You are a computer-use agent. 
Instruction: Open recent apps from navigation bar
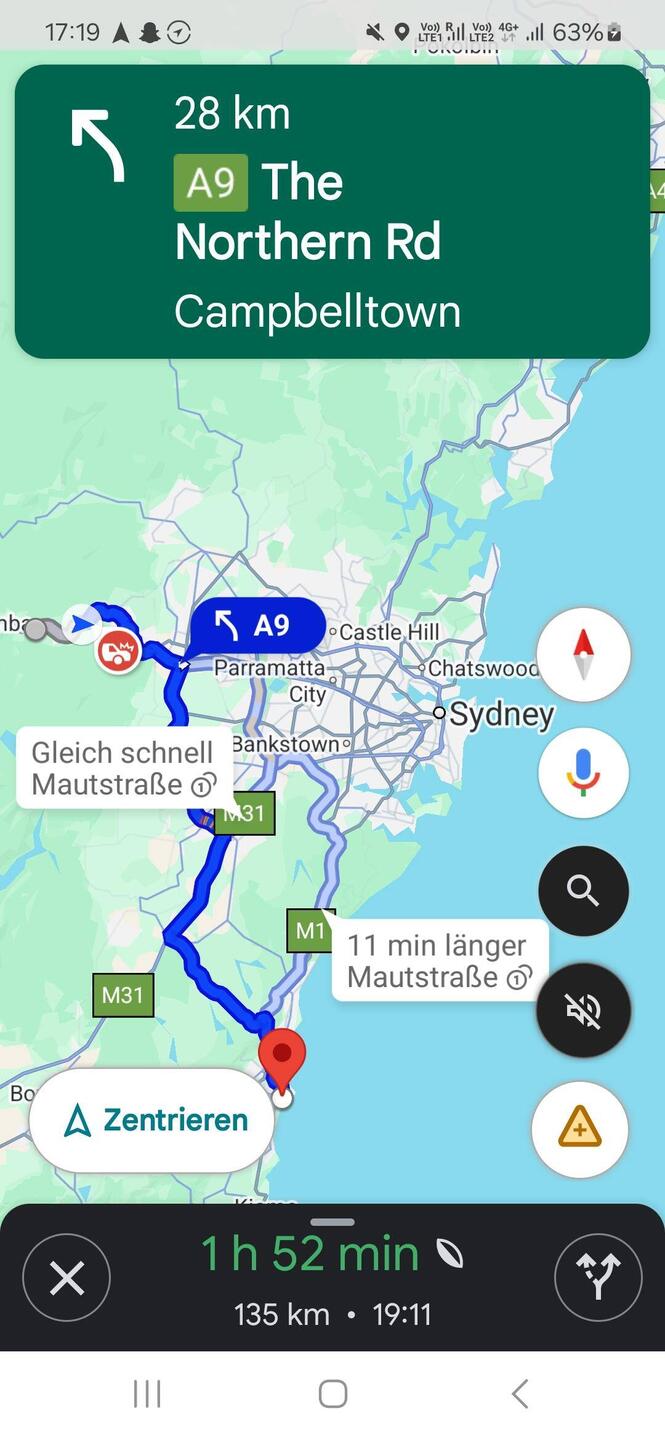147,1394
